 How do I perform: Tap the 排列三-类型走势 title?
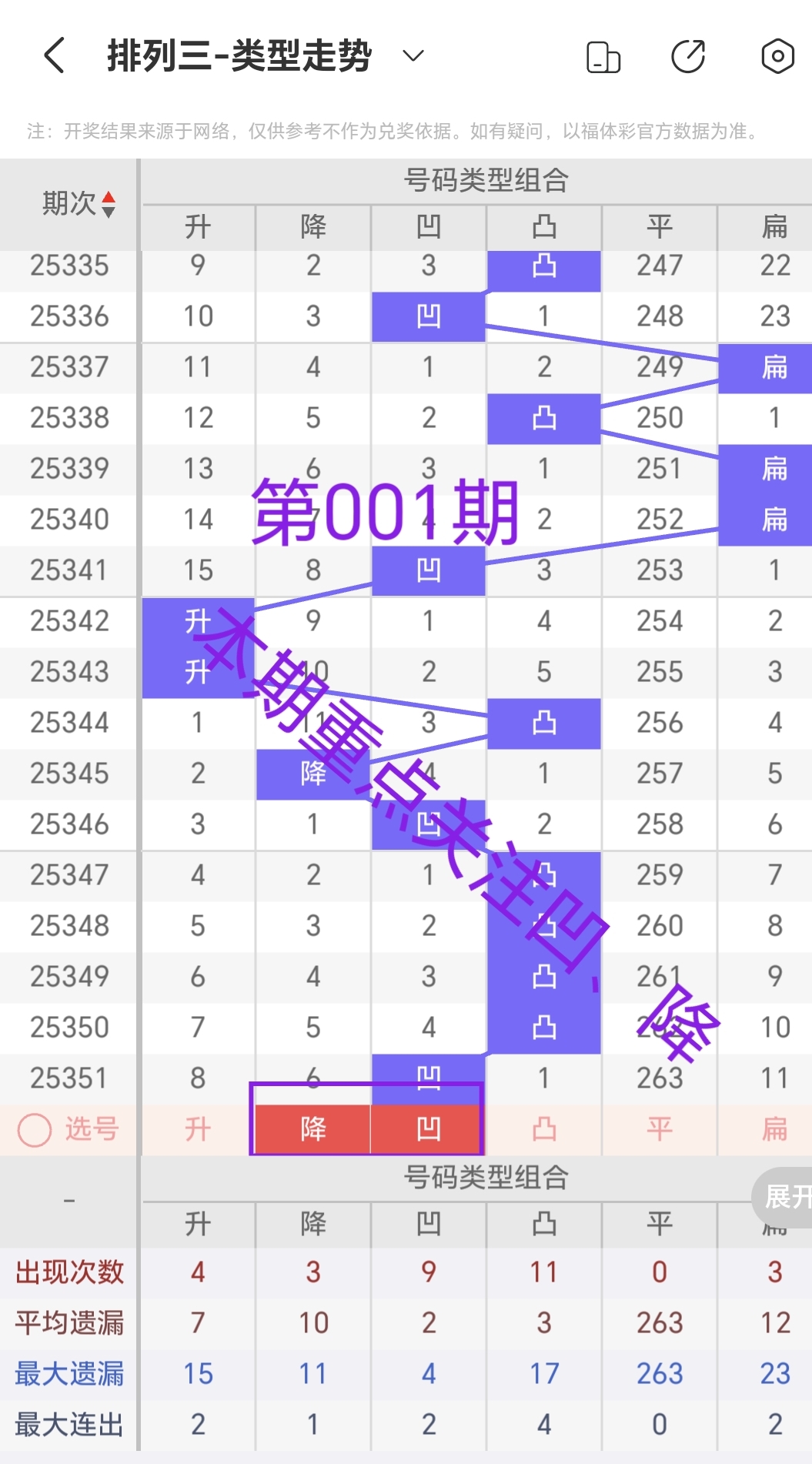[x=239, y=55]
